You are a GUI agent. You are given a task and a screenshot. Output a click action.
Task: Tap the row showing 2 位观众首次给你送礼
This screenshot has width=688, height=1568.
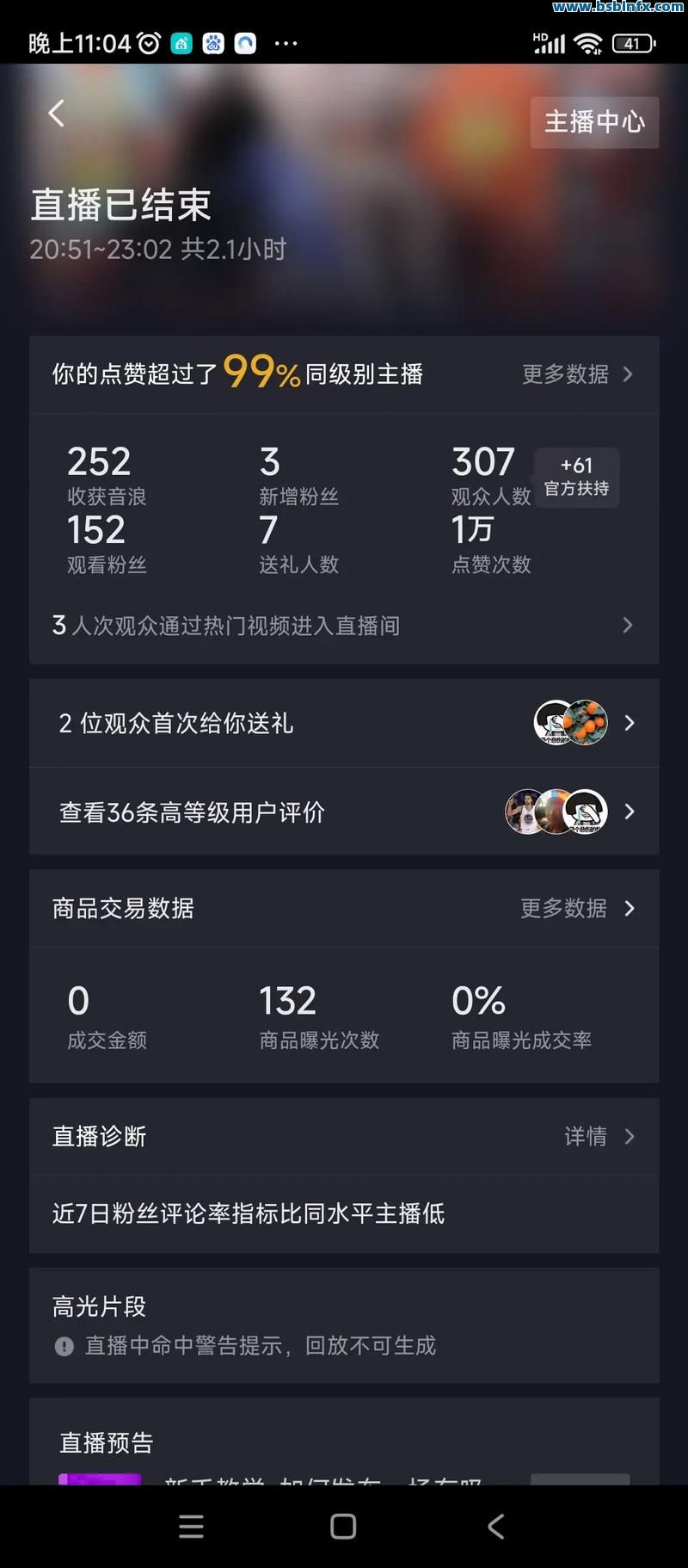pyautogui.click(x=344, y=723)
